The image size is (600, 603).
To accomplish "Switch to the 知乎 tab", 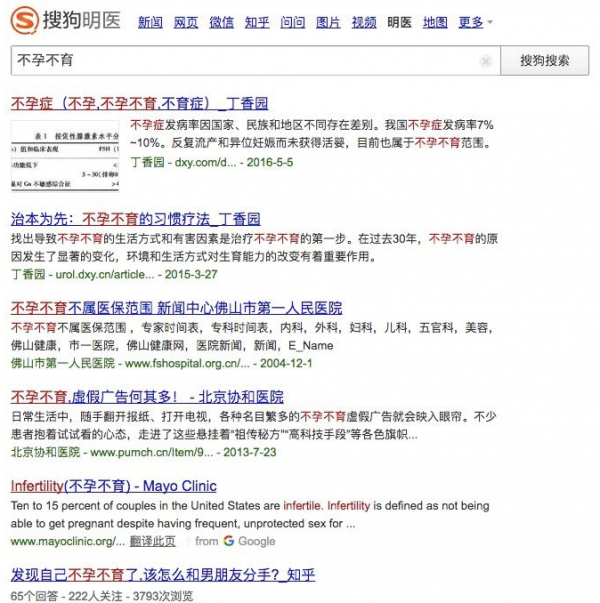I will [257, 22].
